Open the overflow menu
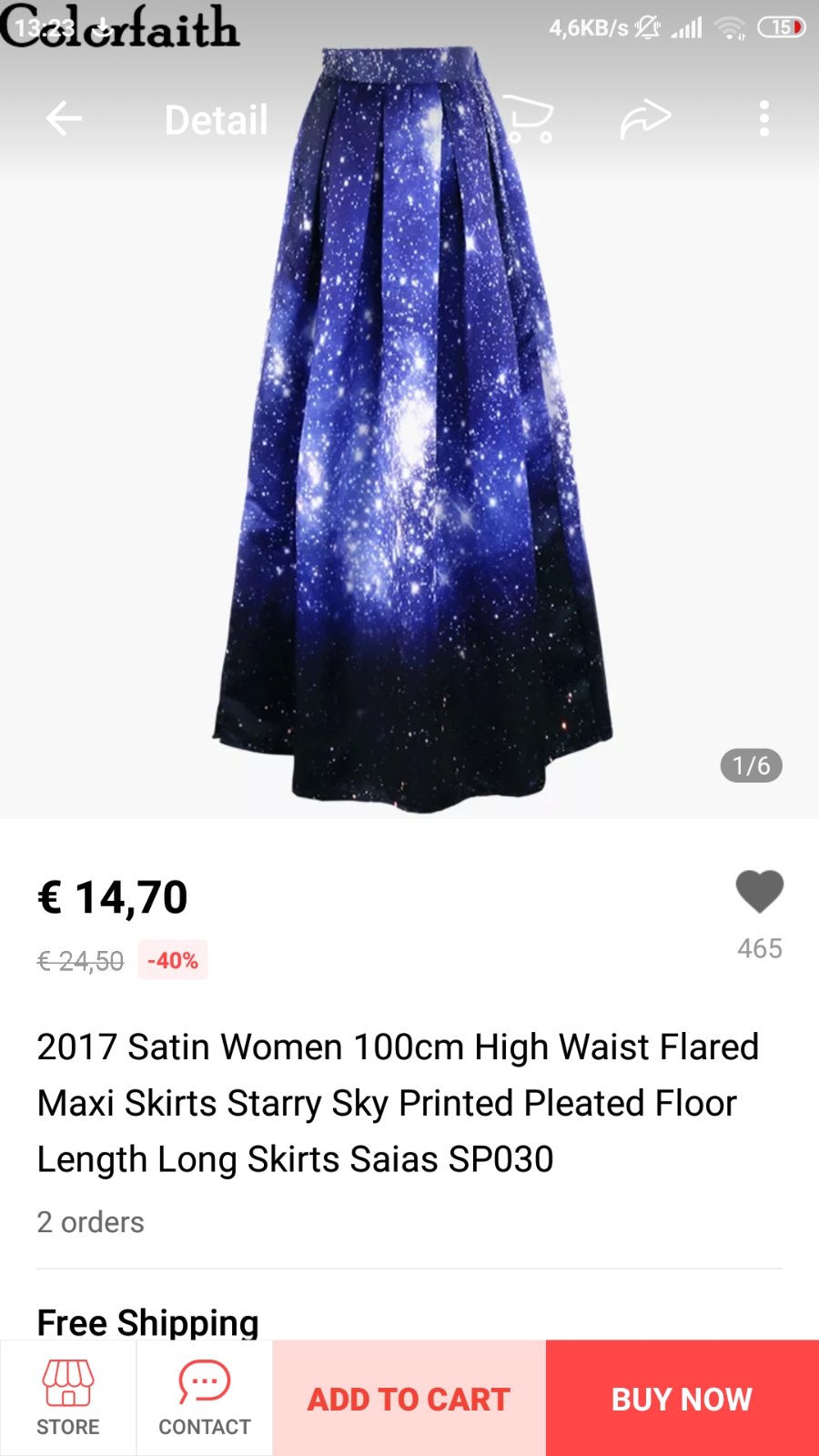Image resolution: width=819 pixels, height=1456 pixels. [x=763, y=119]
